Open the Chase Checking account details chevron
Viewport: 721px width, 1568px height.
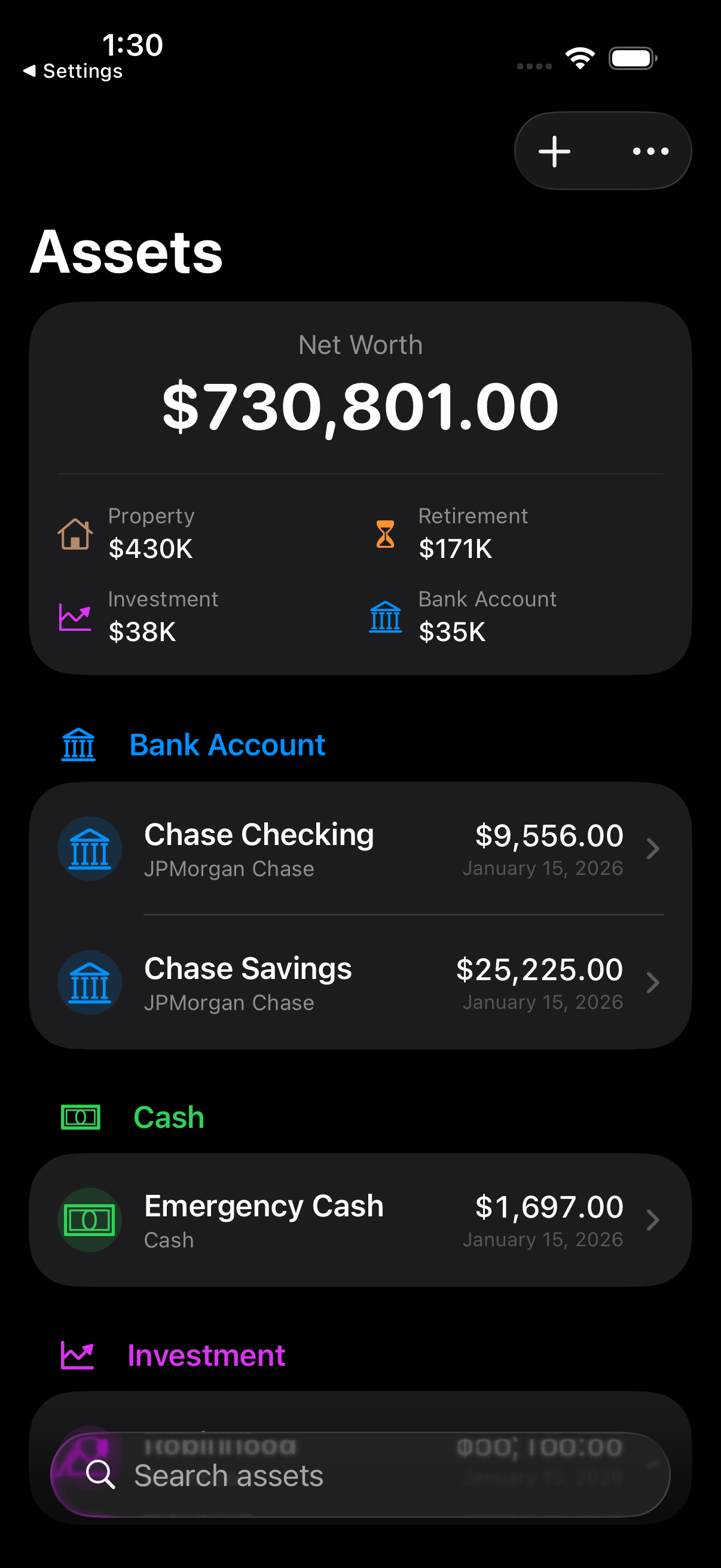pyautogui.click(x=653, y=849)
